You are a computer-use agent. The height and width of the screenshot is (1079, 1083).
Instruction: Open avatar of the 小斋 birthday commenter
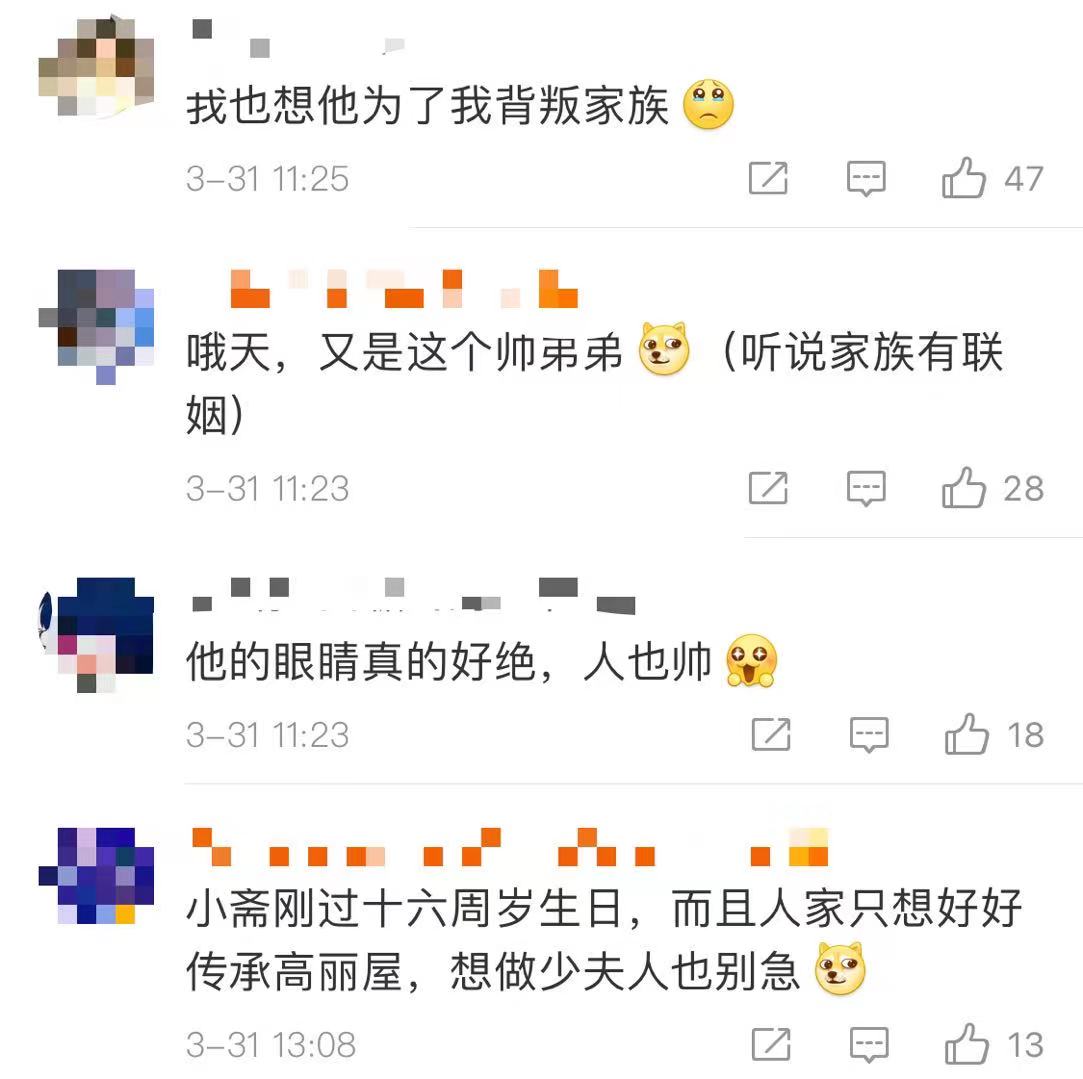(x=96, y=875)
